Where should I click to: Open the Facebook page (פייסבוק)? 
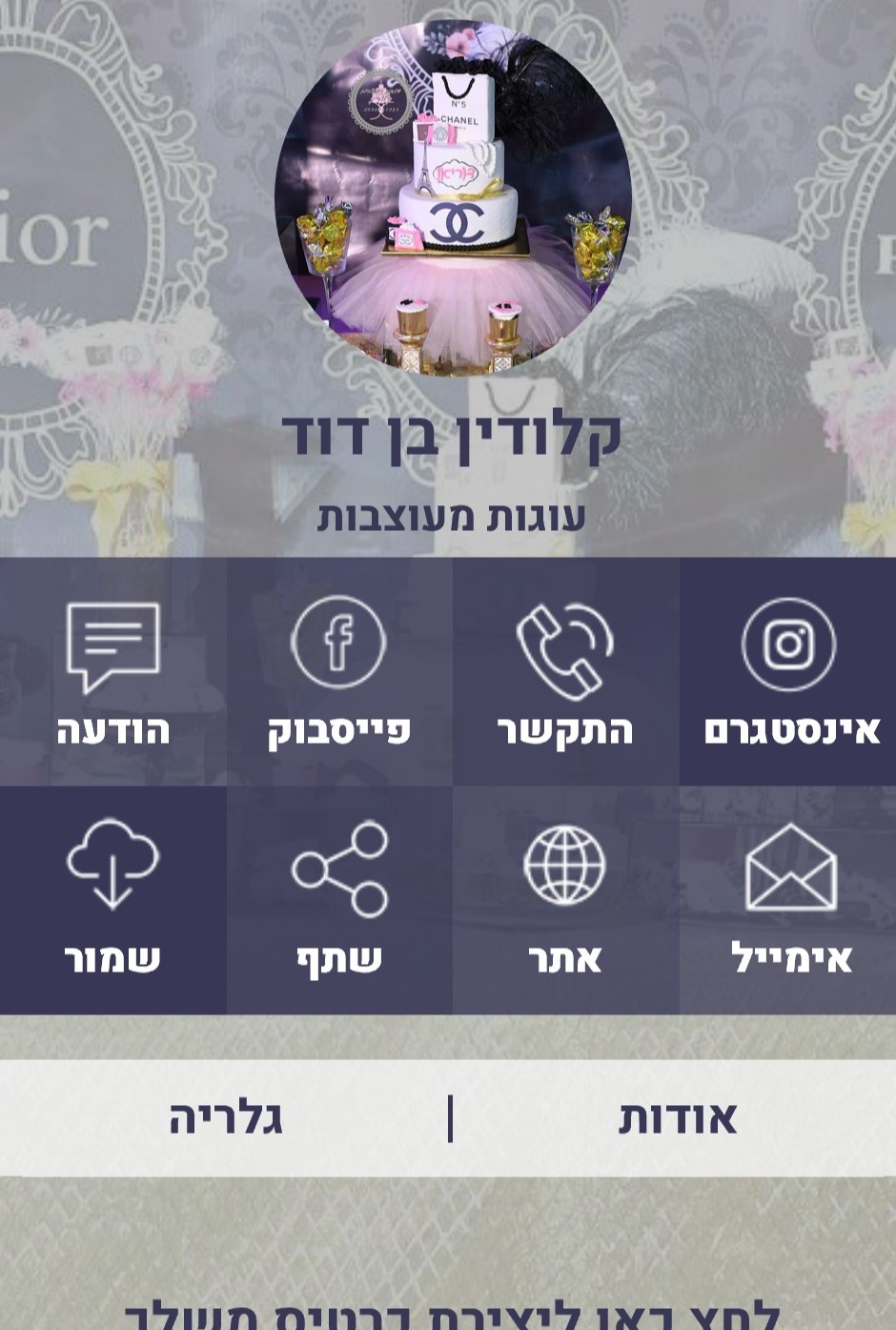tap(339, 671)
